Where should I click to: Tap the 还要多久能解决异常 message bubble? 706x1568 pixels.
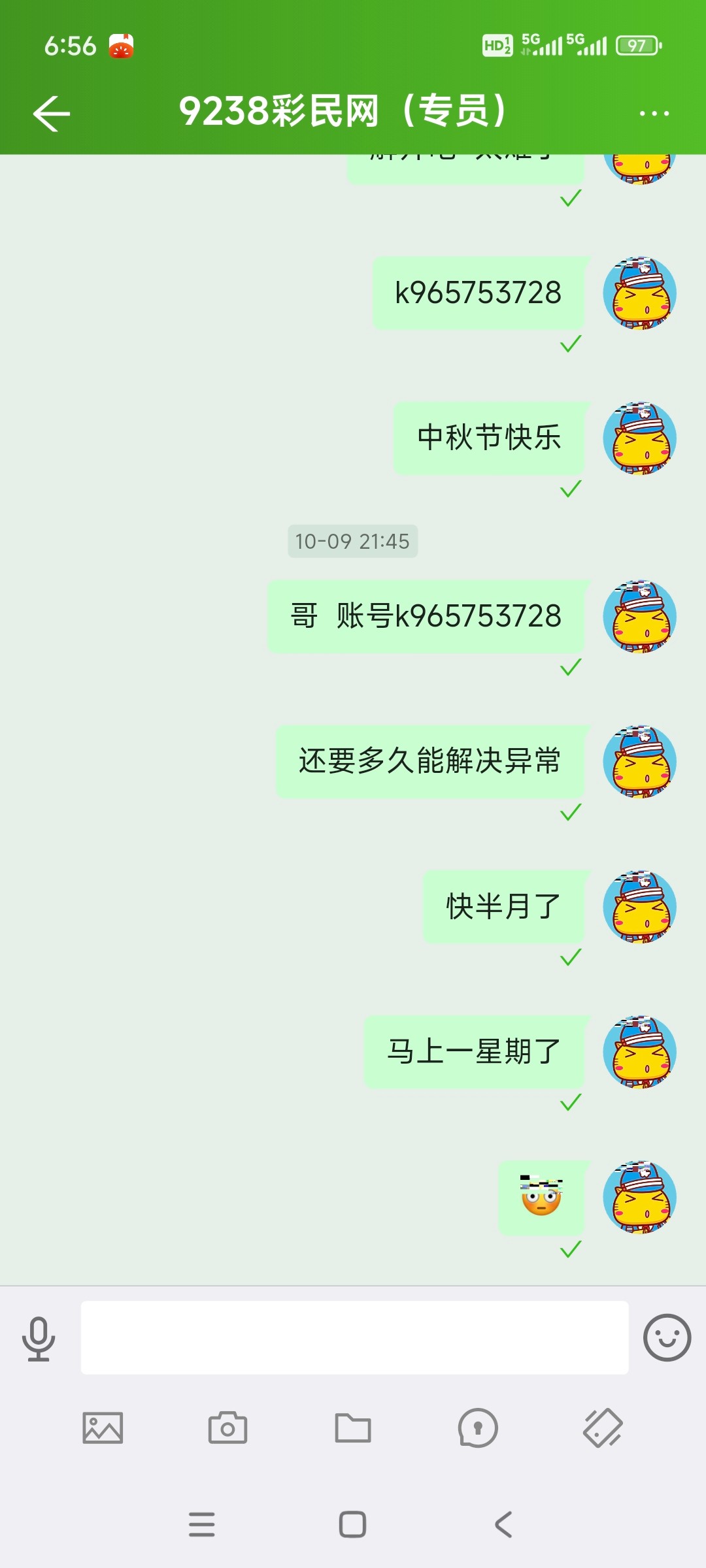[431, 760]
